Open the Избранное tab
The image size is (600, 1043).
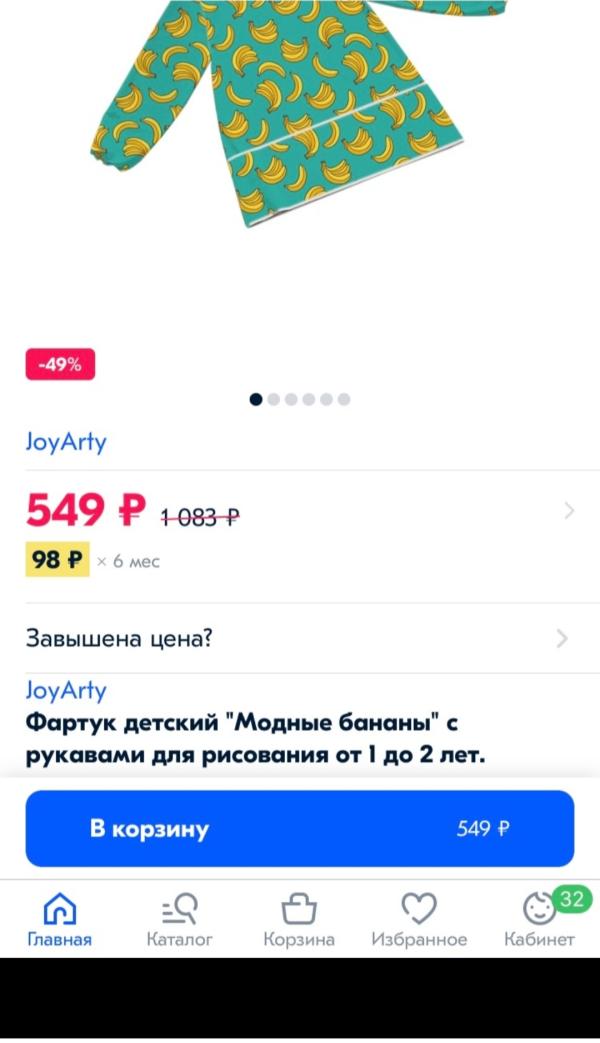coord(419,921)
